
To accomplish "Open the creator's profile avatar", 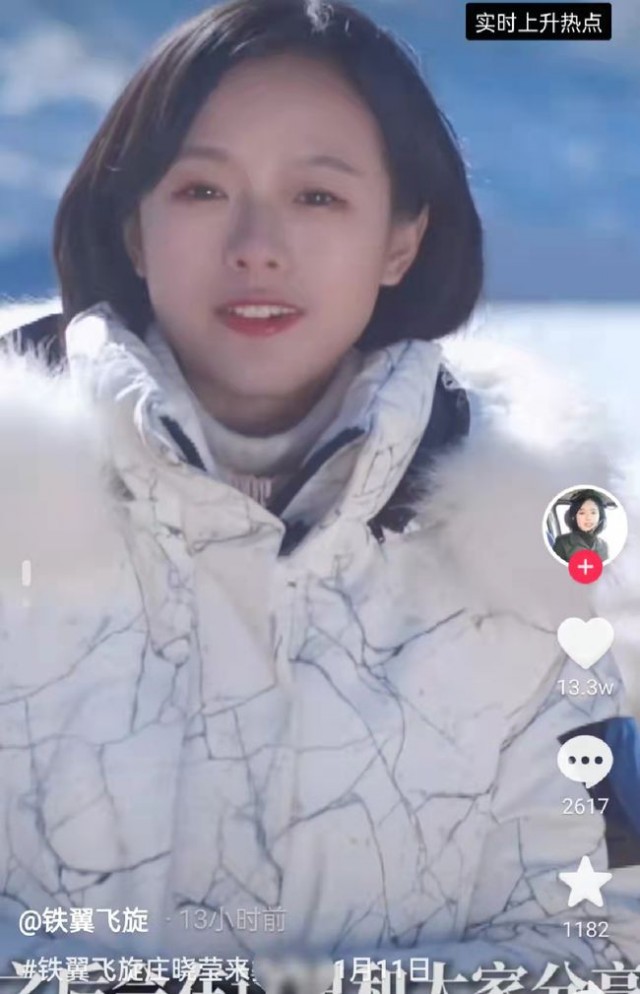I will point(585,525).
